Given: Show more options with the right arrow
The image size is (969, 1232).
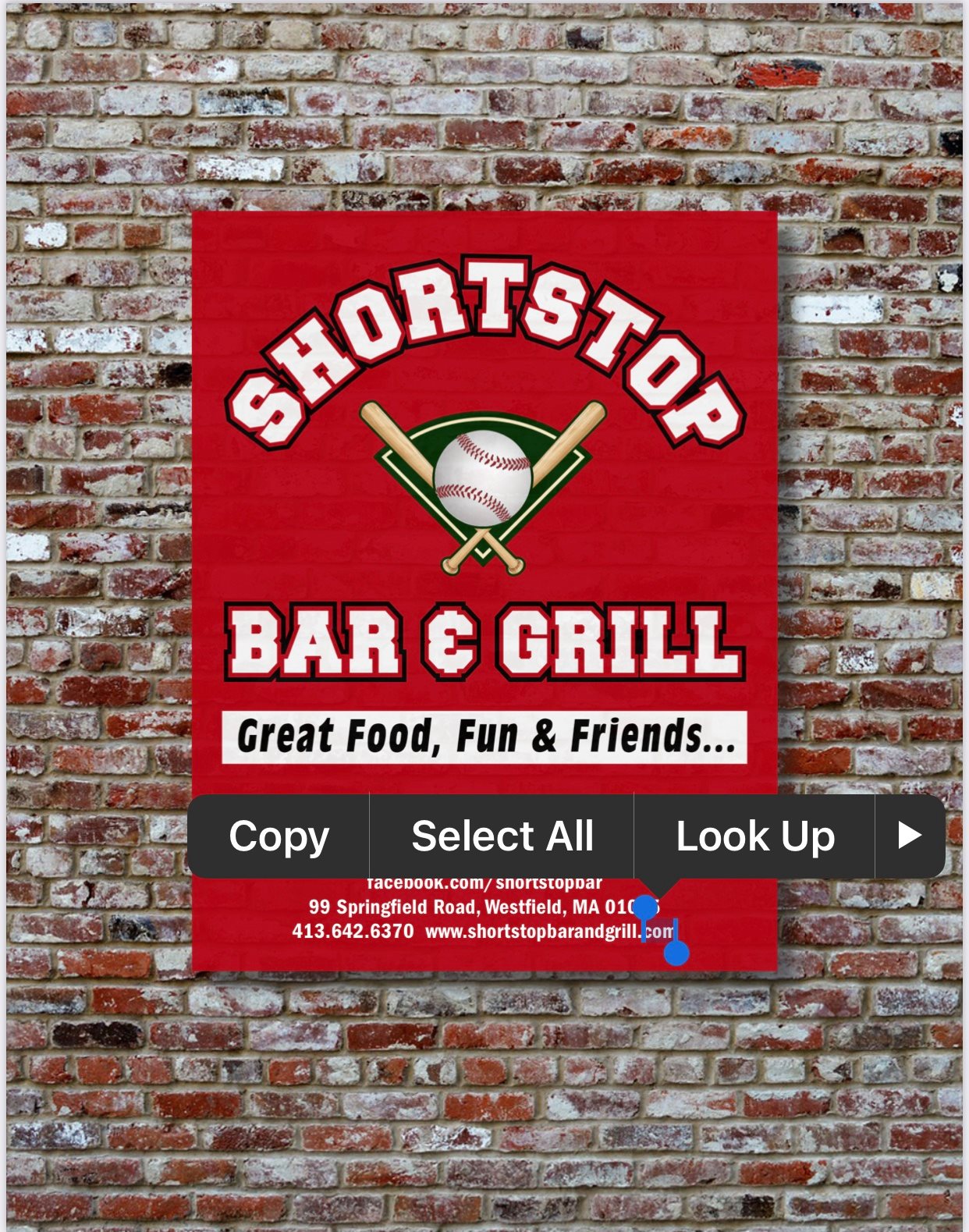Looking at the screenshot, I should tap(909, 836).
